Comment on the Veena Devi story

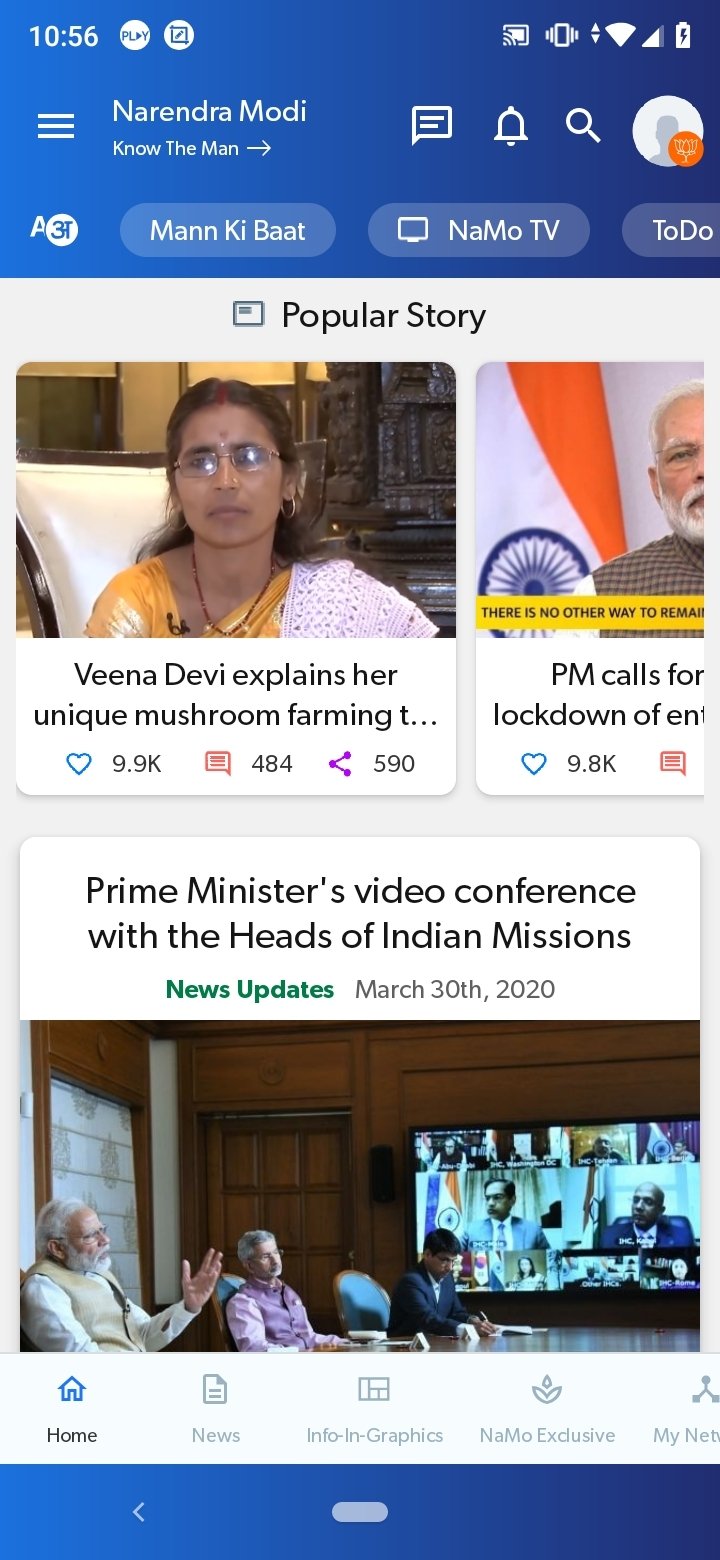coord(218,764)
